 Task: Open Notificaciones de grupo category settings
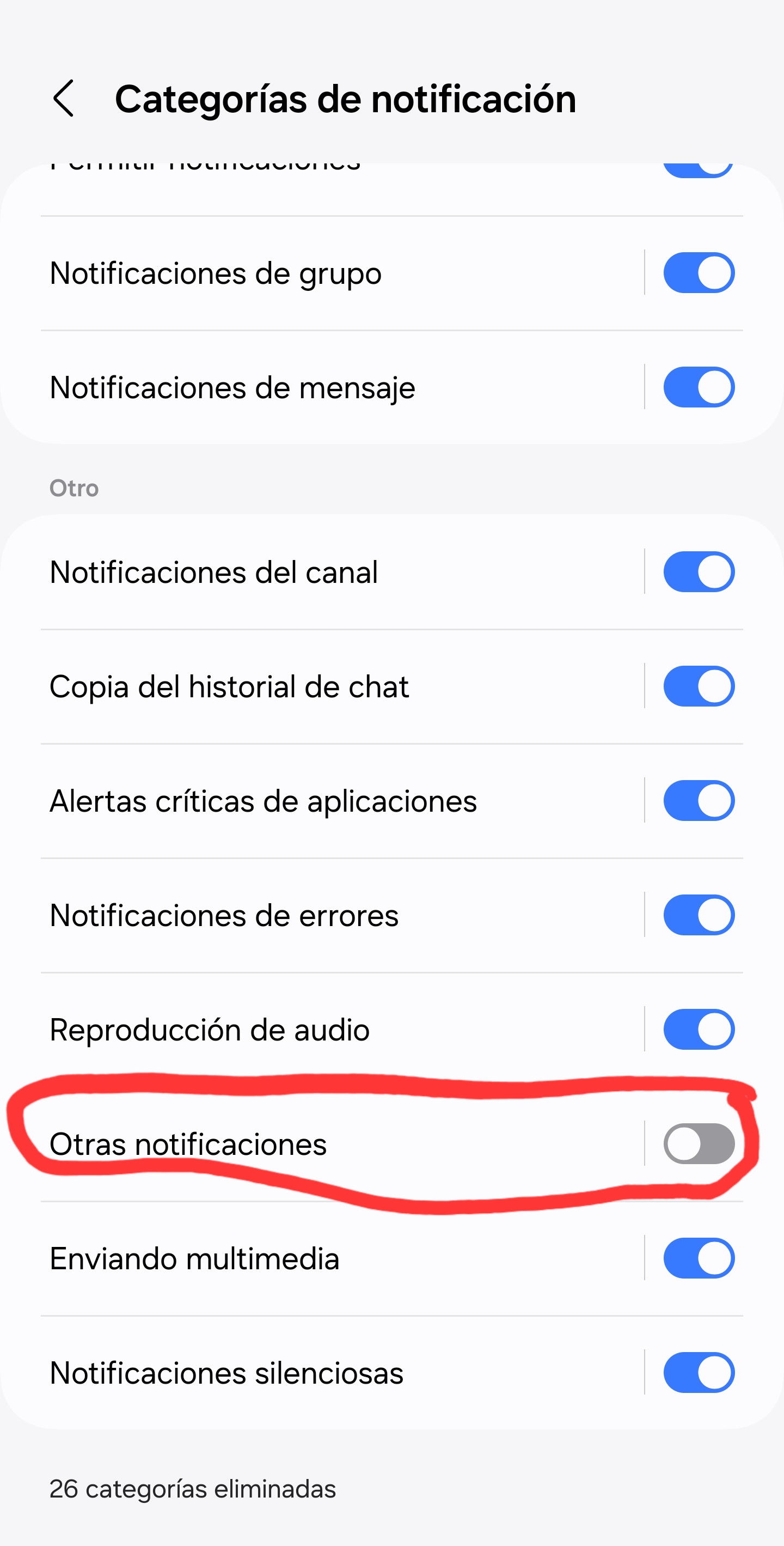click(x=216, y=273)
